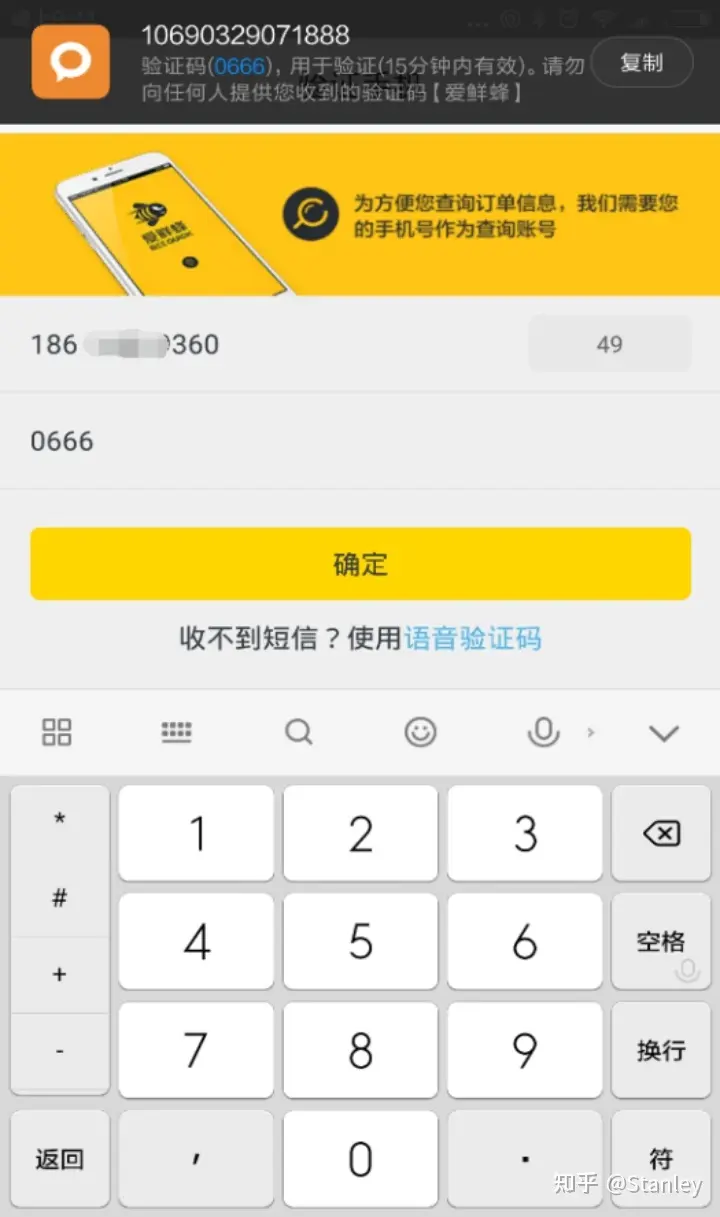This screenshot has height=1217, width=720.
Task: Type digit 0 on the keypad
Action: [x=360, y=1159]
